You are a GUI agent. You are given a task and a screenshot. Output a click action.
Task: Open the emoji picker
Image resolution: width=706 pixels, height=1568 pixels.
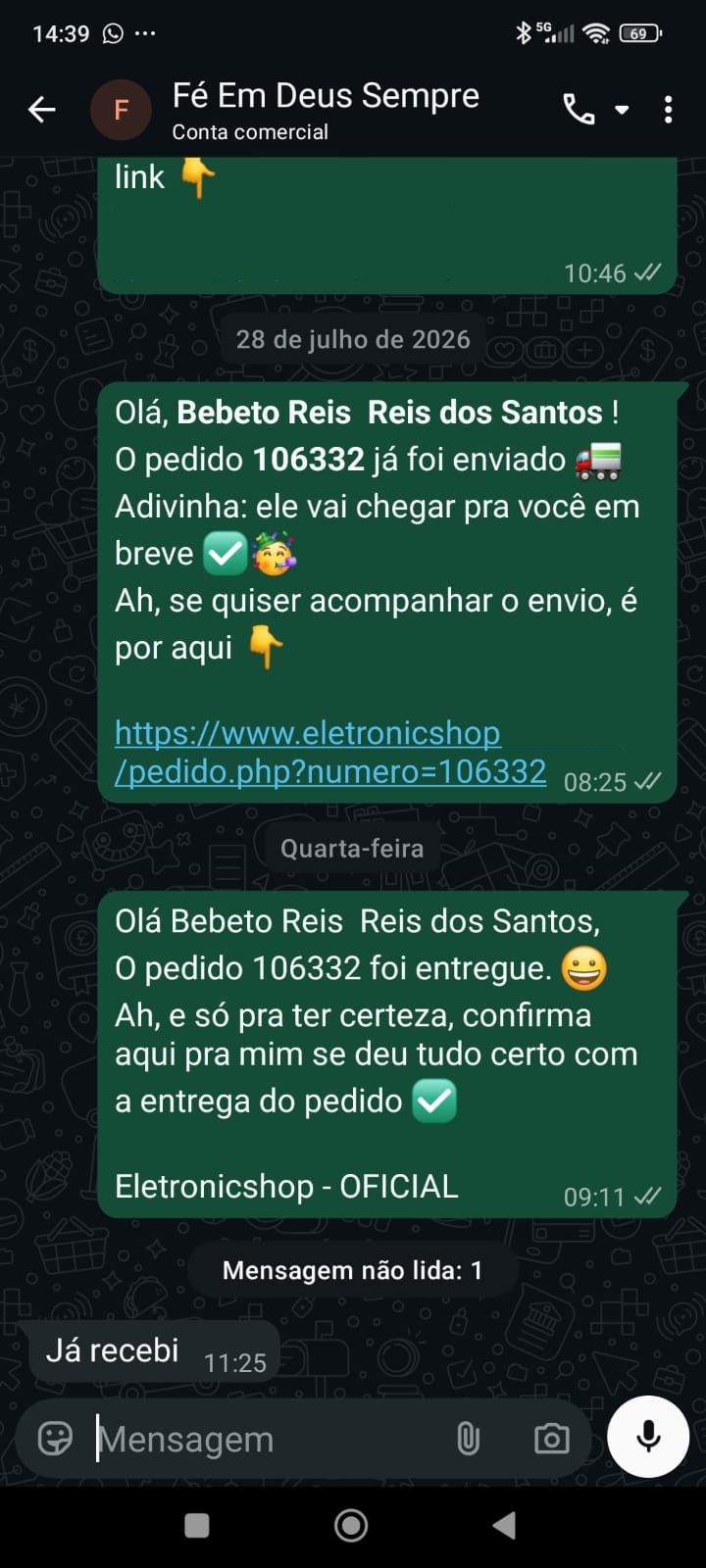point(55,1438)
